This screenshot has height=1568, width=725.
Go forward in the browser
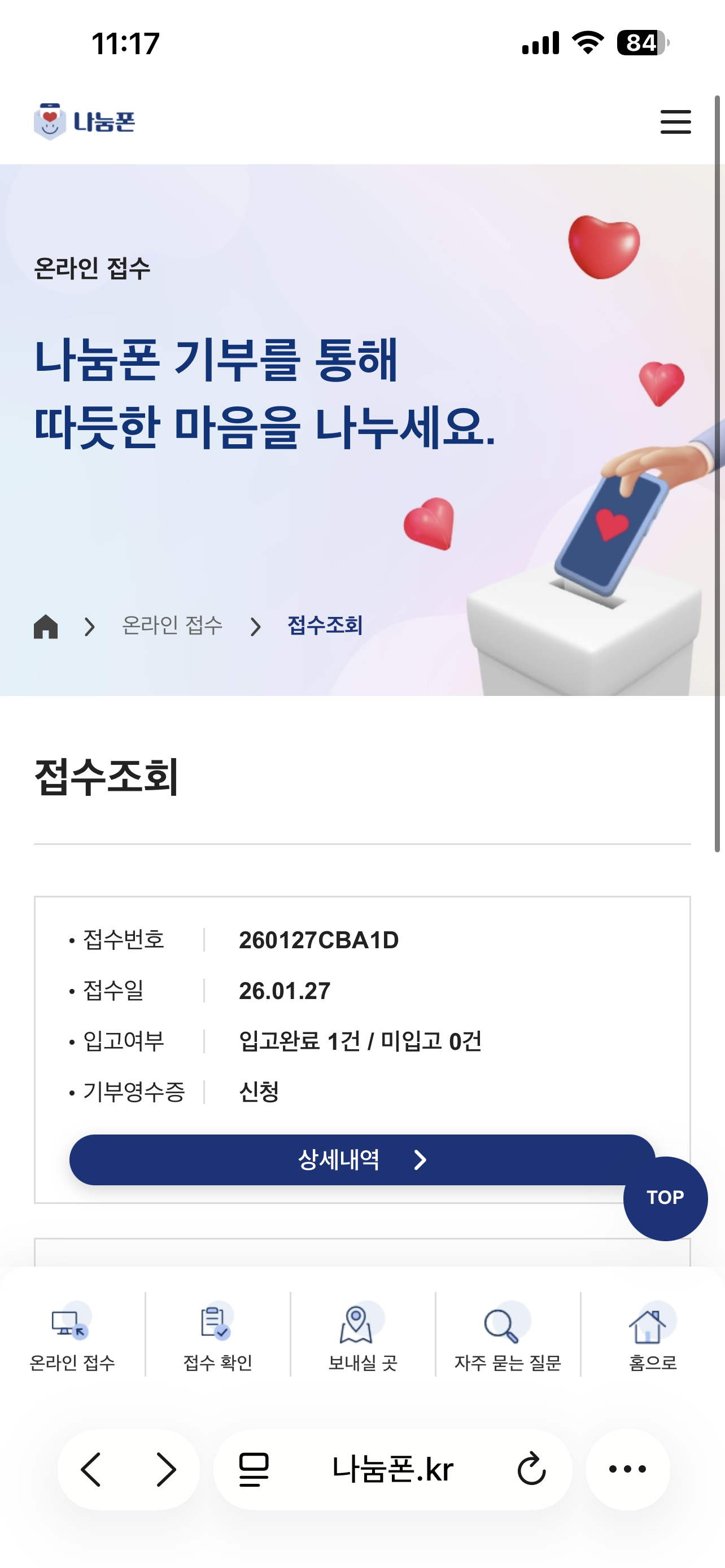click(165, 1469)
